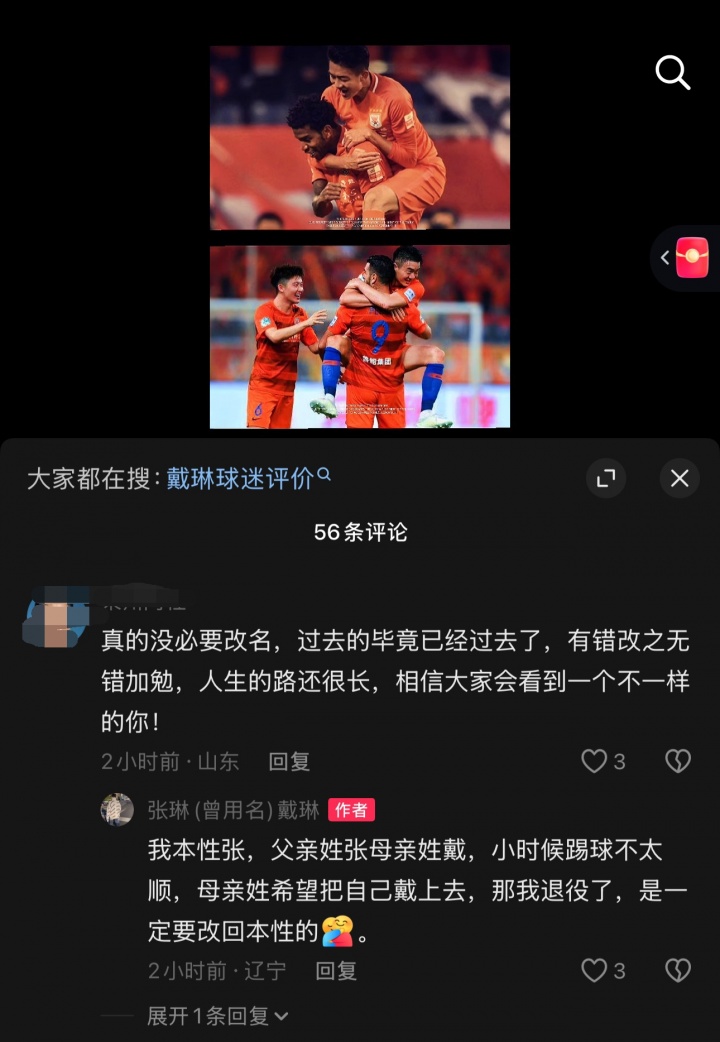Close the comments panel
This screenshot has height=1042, width=720.
pyautogui.click(x=679, y=479)
